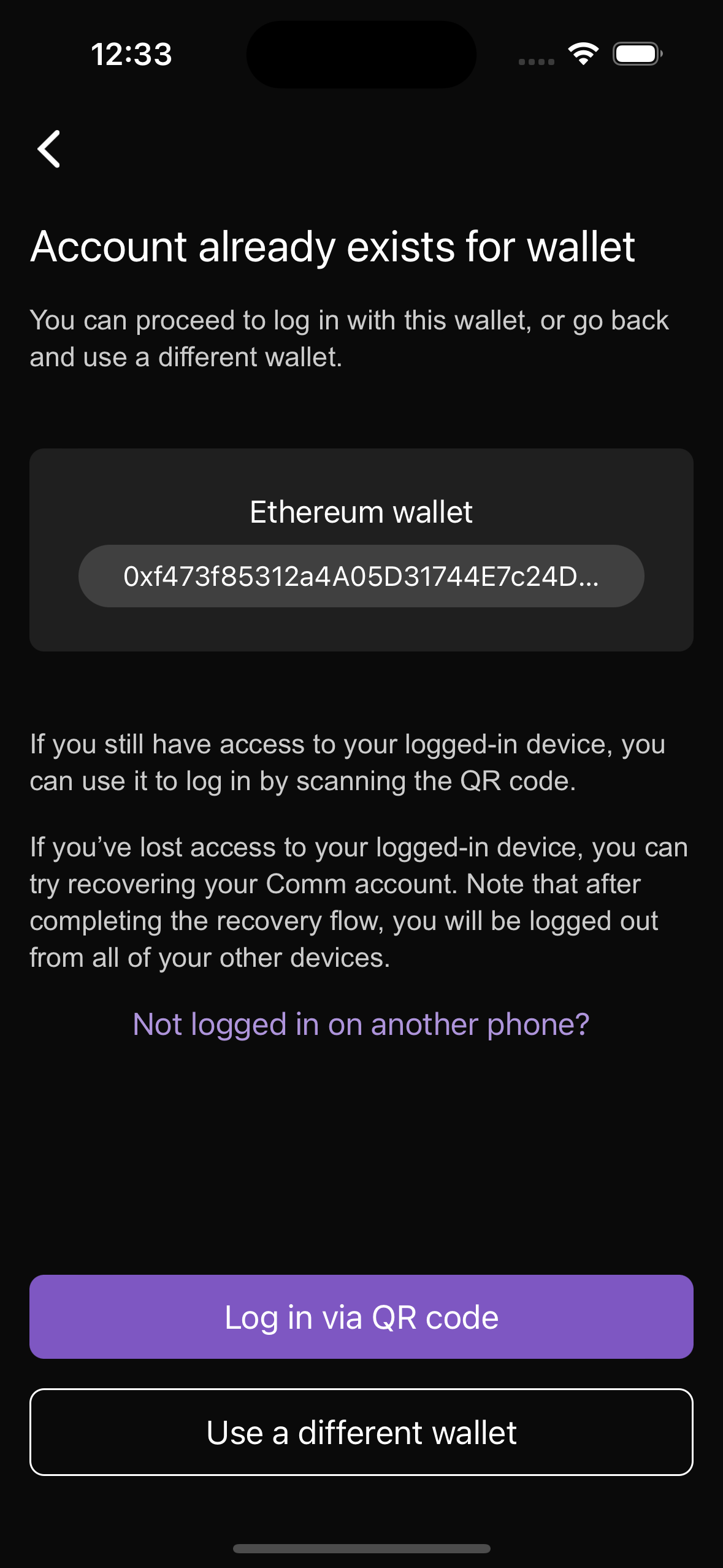This screenshot has height=1568, width=723.
Task: Go back using the top arrow
Action: [x=49, y=149]
